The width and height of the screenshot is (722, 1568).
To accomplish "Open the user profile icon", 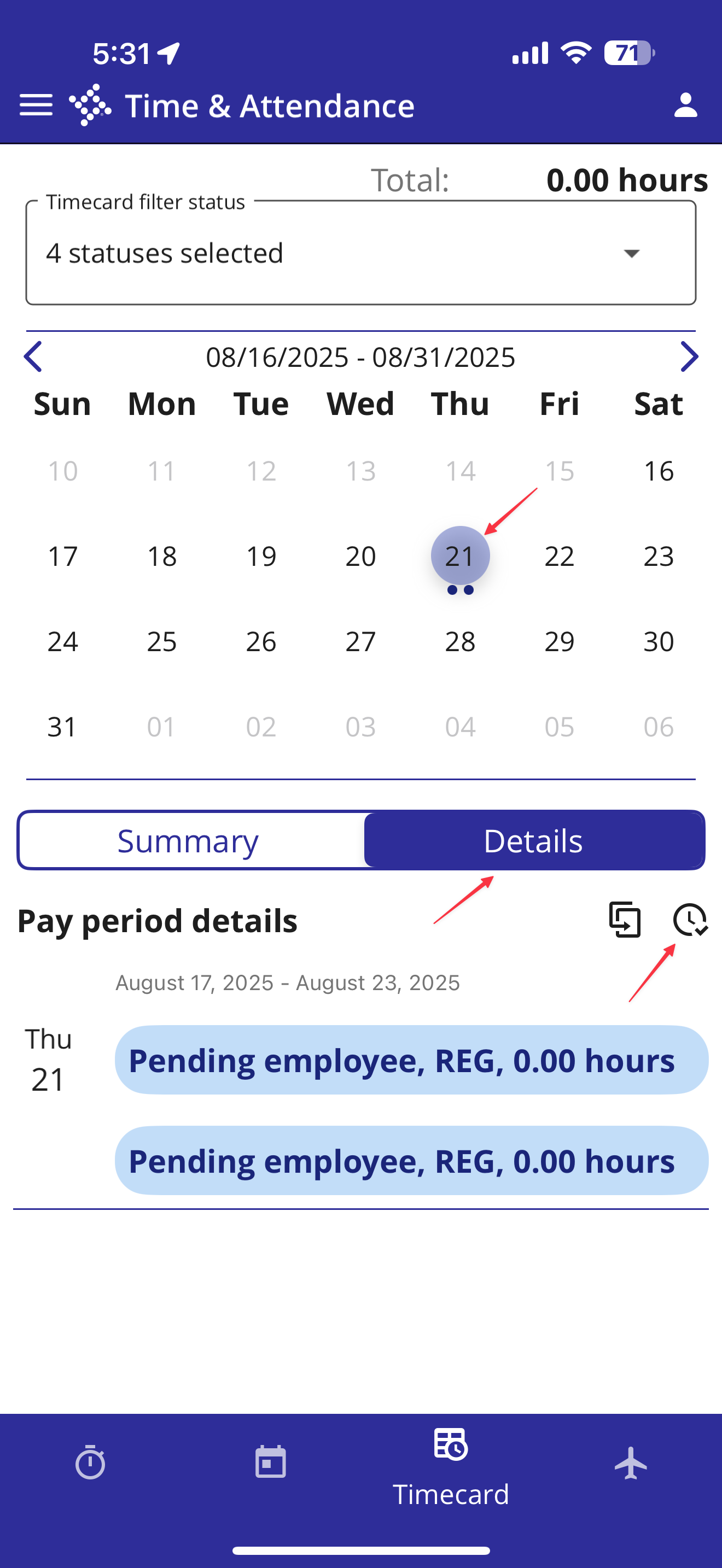I will tap(685, 106).
